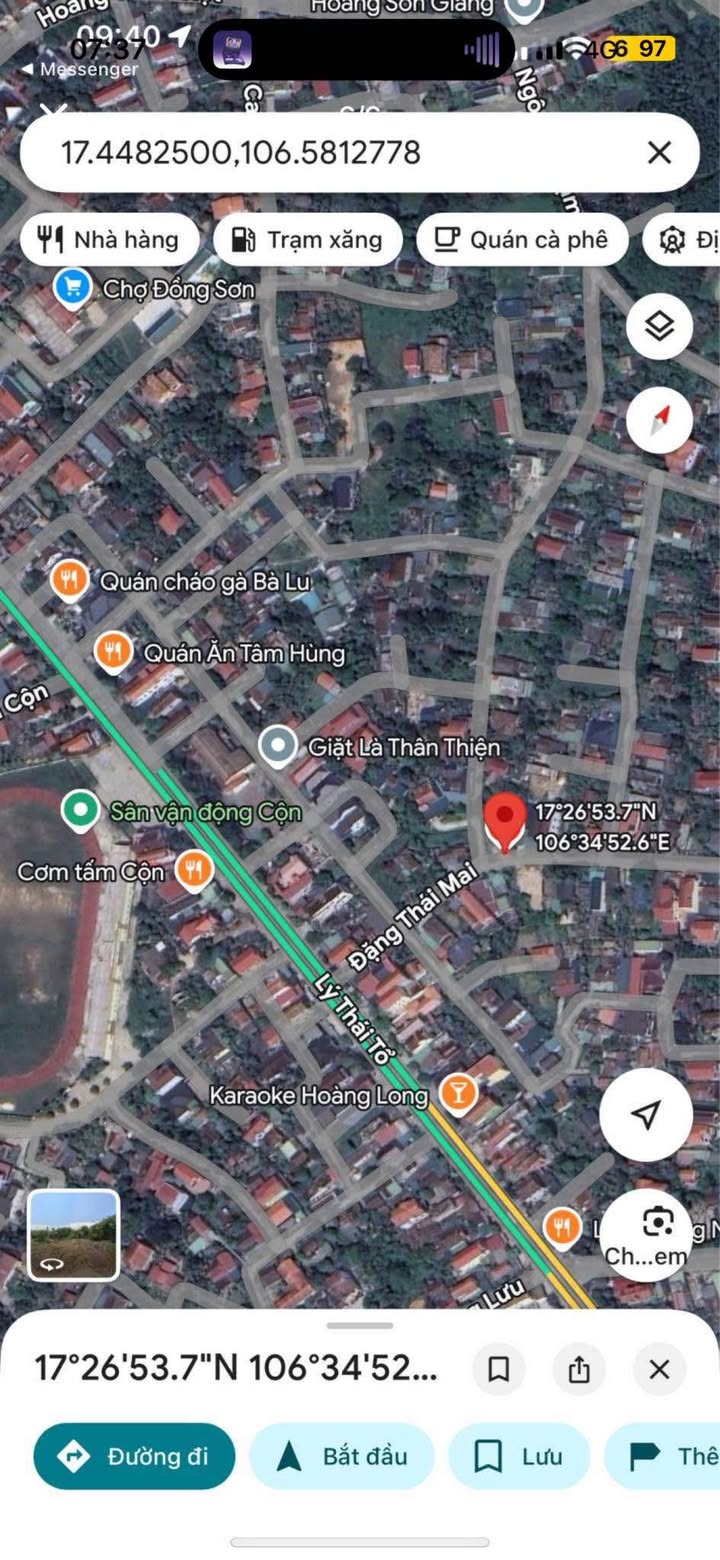Save this place with Lưu button

click(519, 1456)
